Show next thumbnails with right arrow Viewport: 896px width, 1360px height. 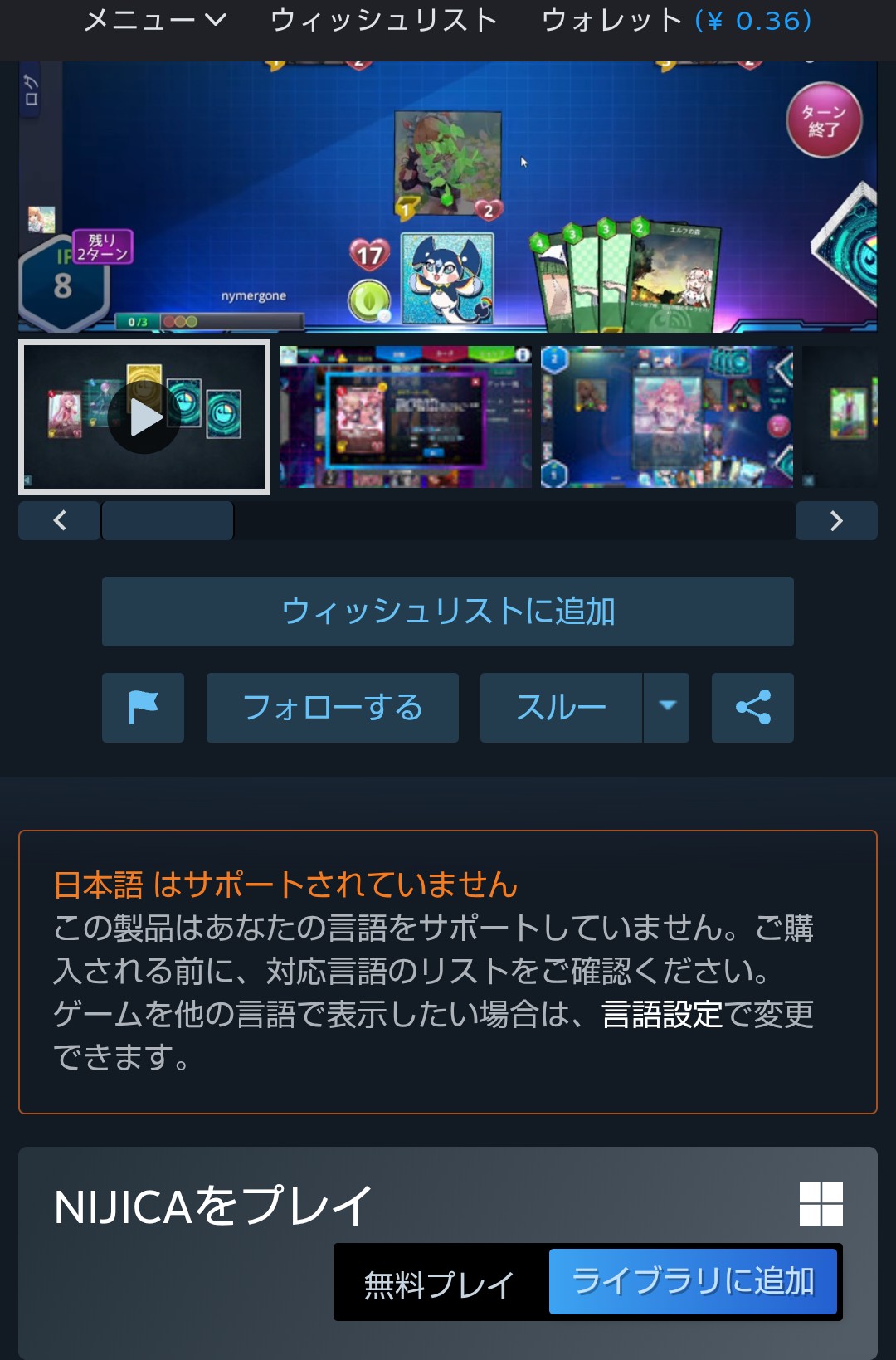coord(835,520)
